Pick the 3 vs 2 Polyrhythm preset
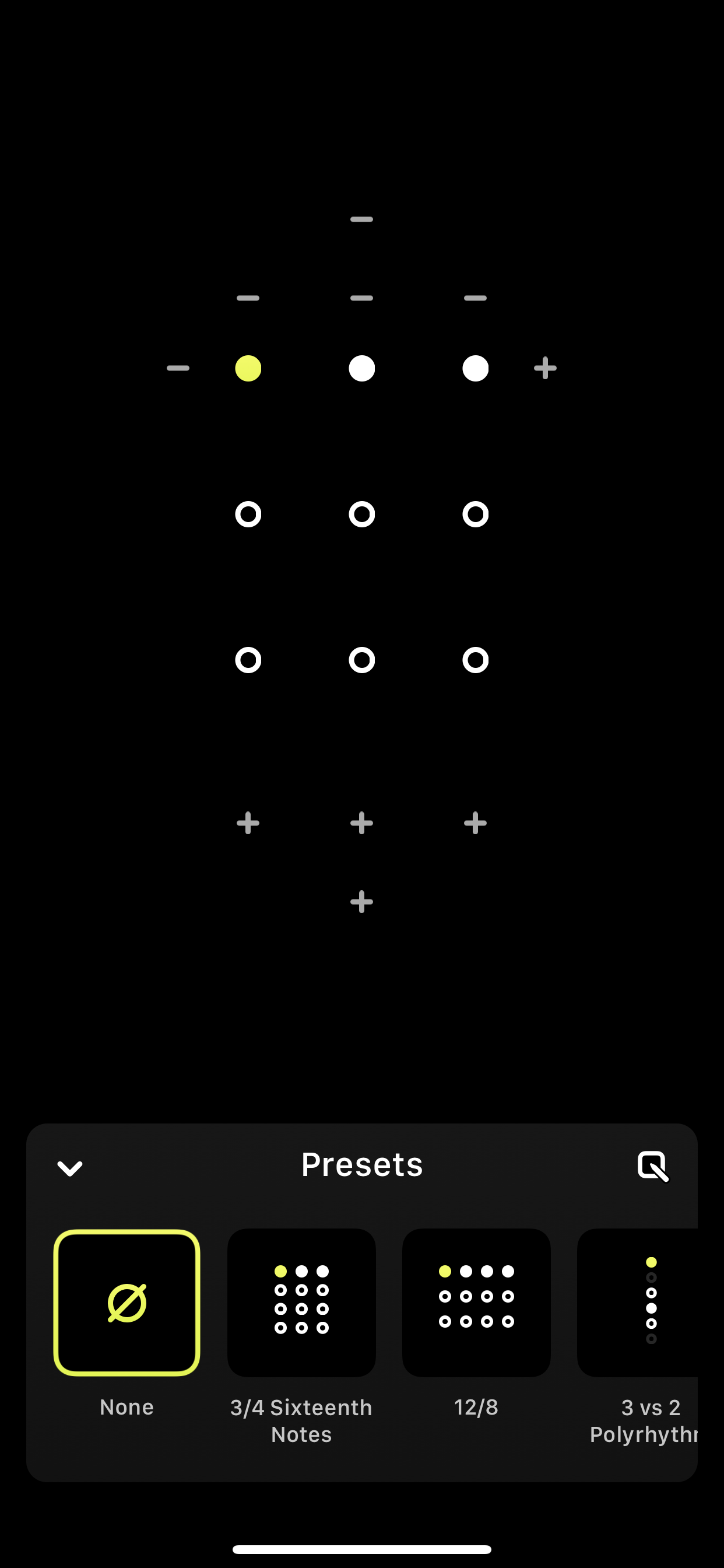The height and width of the screenshot is (1568, 724). 645,1303
